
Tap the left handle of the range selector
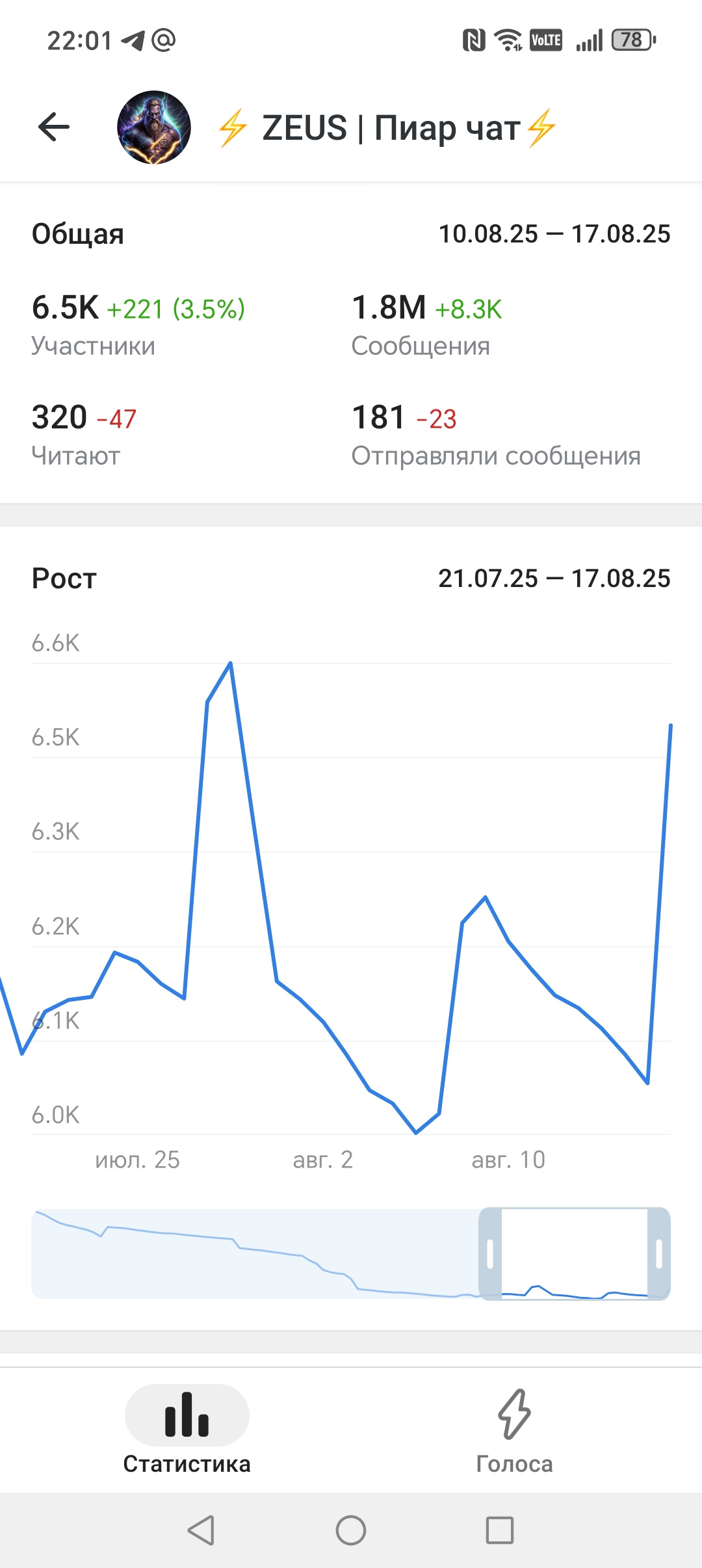[490, 1253]
